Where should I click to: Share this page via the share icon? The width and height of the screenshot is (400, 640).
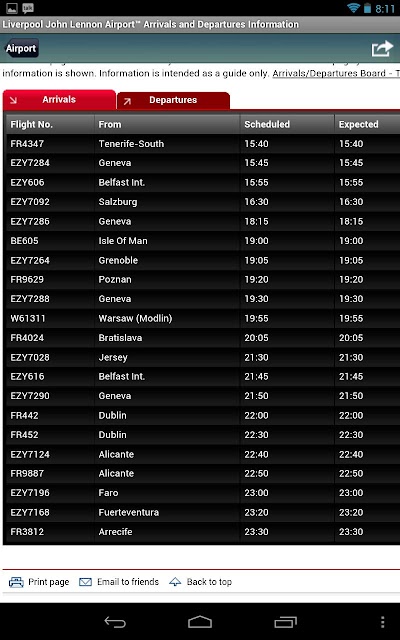tap(382, 49)
